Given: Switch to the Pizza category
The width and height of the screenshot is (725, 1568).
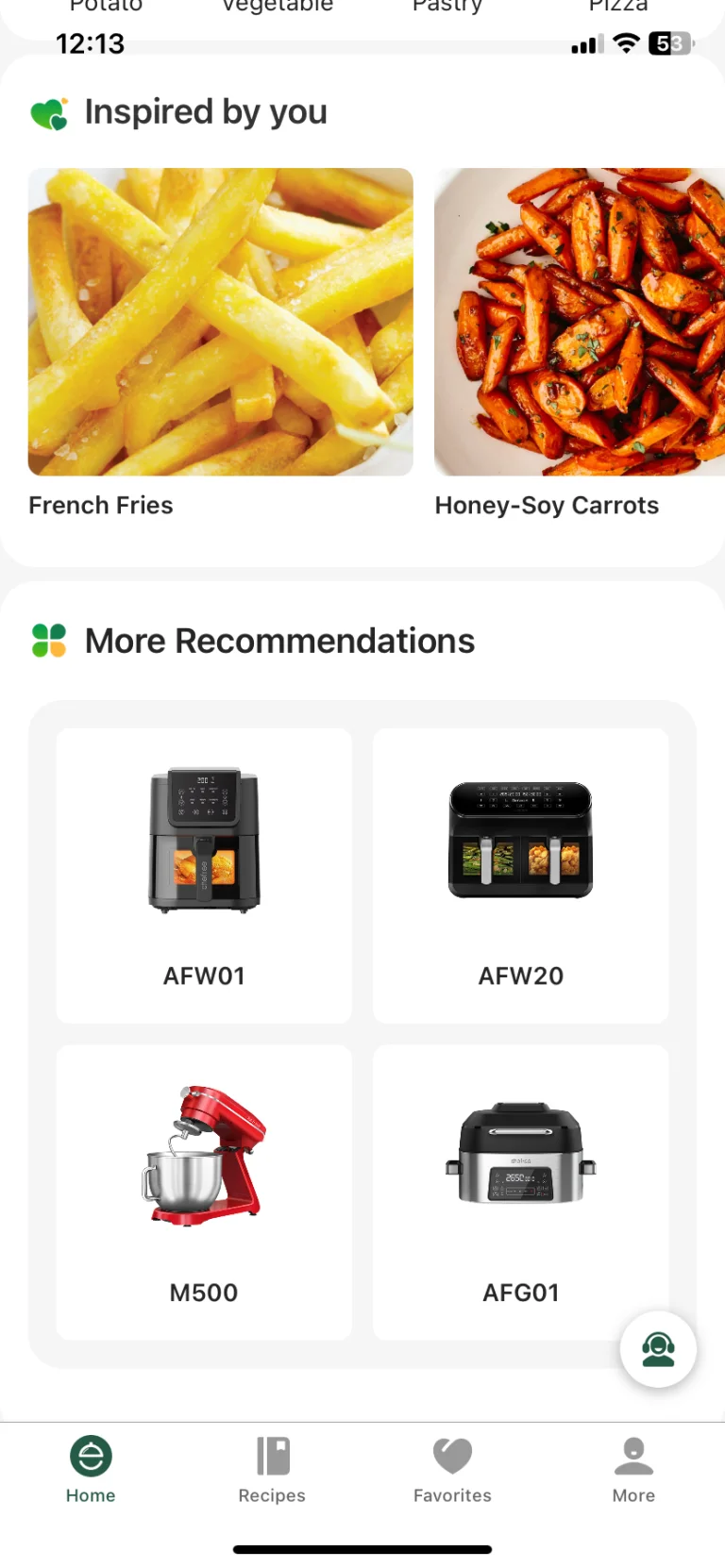Looking at the screenshot, I should (617, 8).
